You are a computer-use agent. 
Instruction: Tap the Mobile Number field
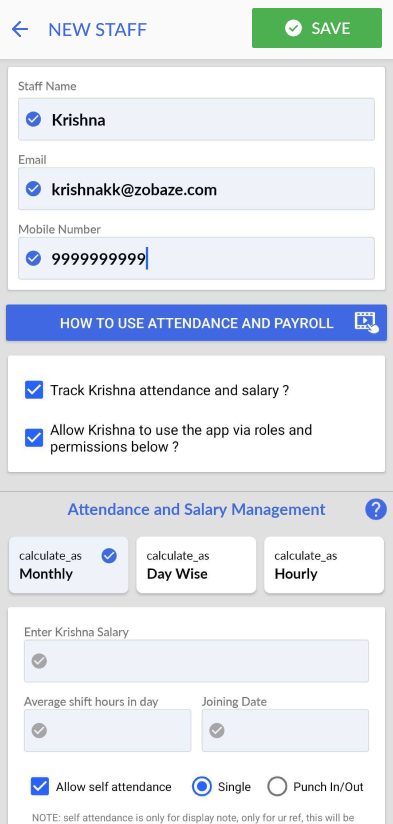point(196,258)
